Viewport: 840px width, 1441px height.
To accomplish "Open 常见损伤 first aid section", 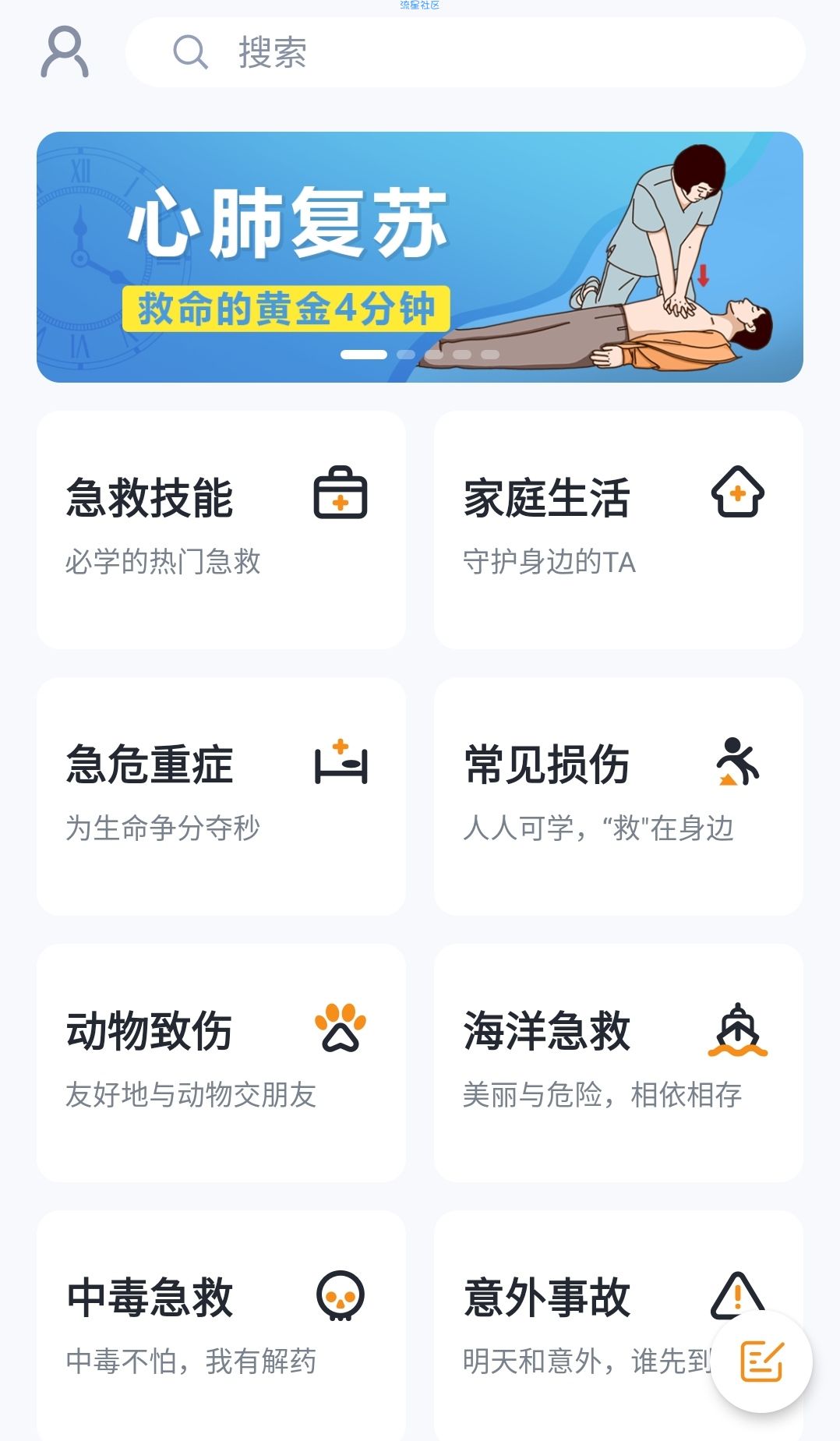I will [618, 796].
